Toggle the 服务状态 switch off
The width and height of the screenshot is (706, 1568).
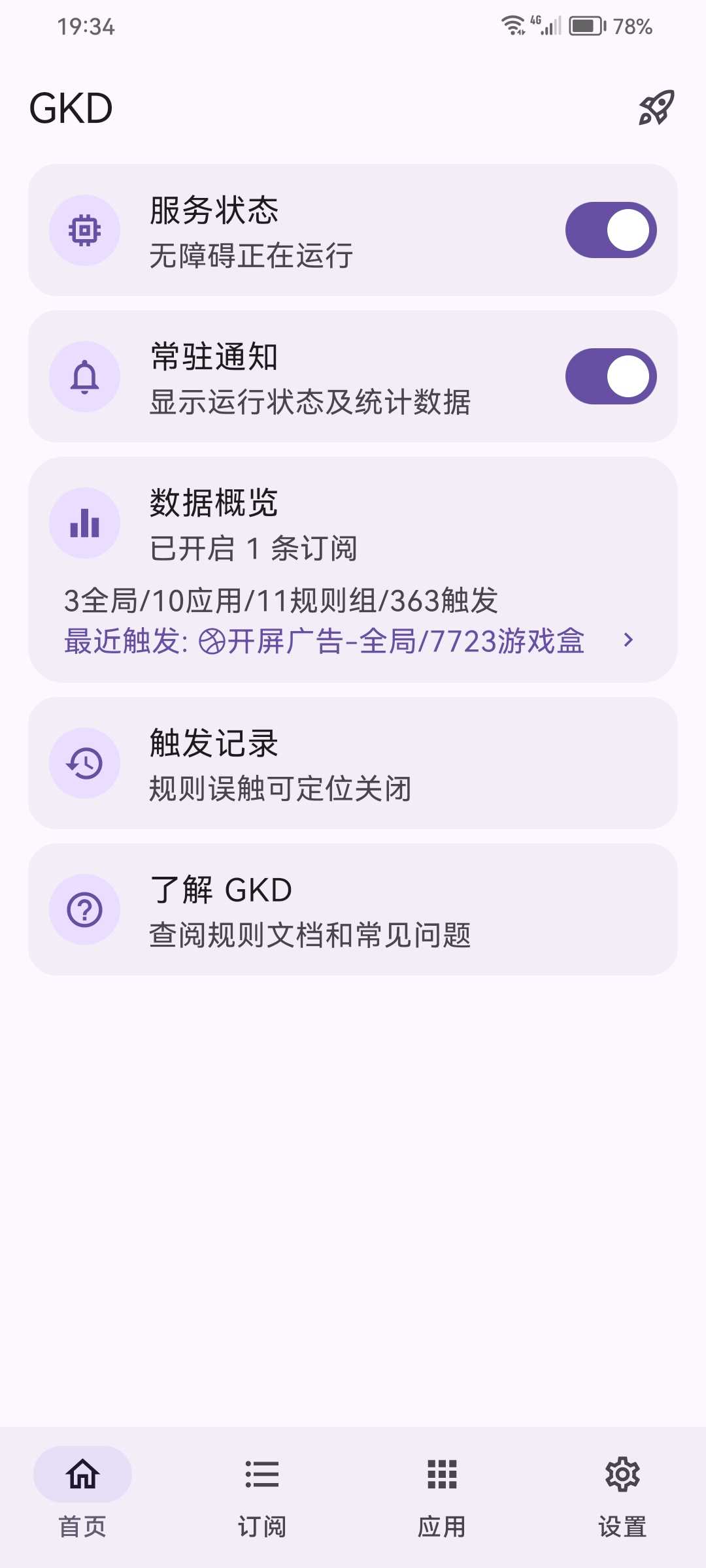coord(611,230)
